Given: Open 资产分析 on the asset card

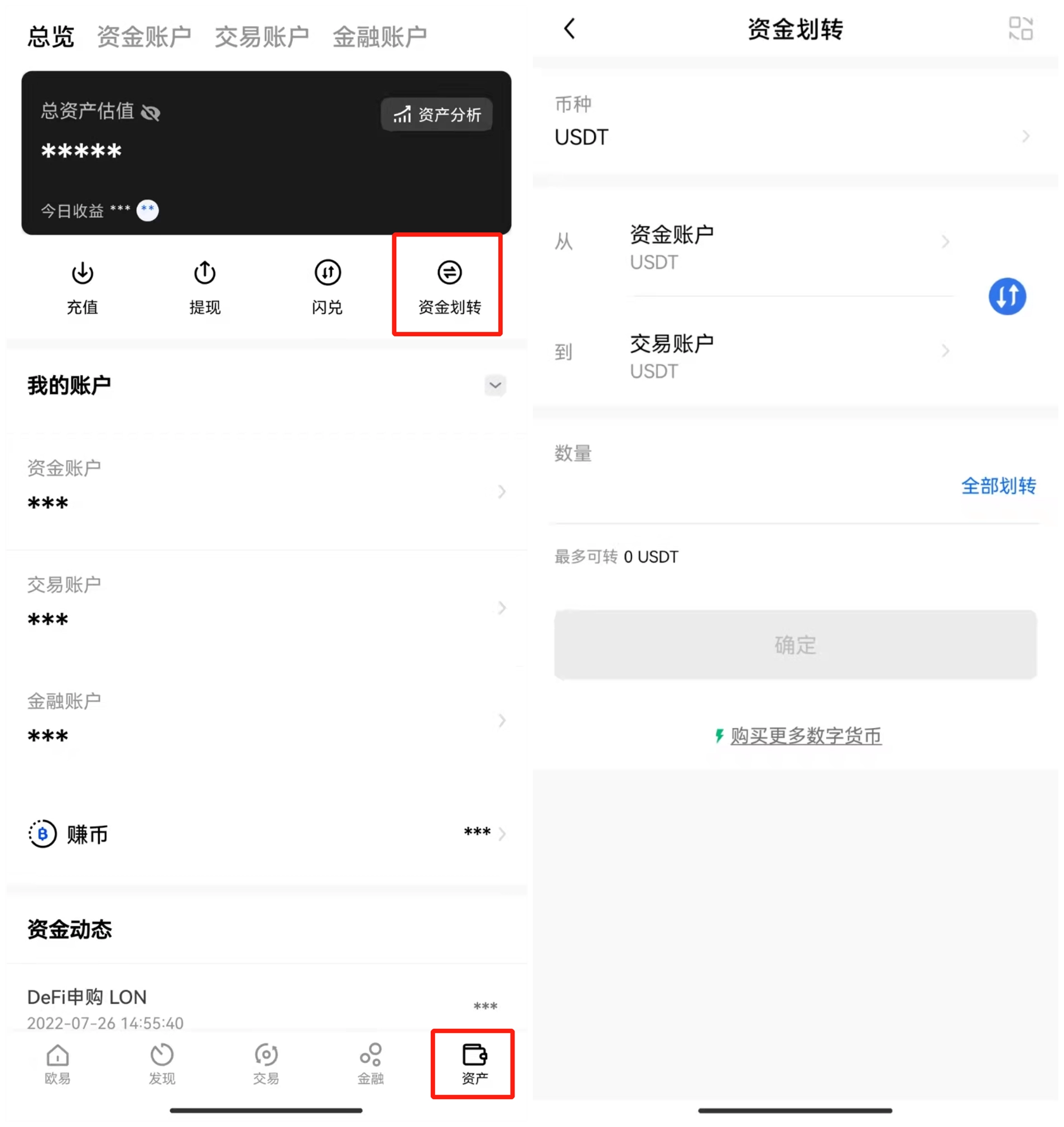Looking at the screenshot, I should [437, 114].
